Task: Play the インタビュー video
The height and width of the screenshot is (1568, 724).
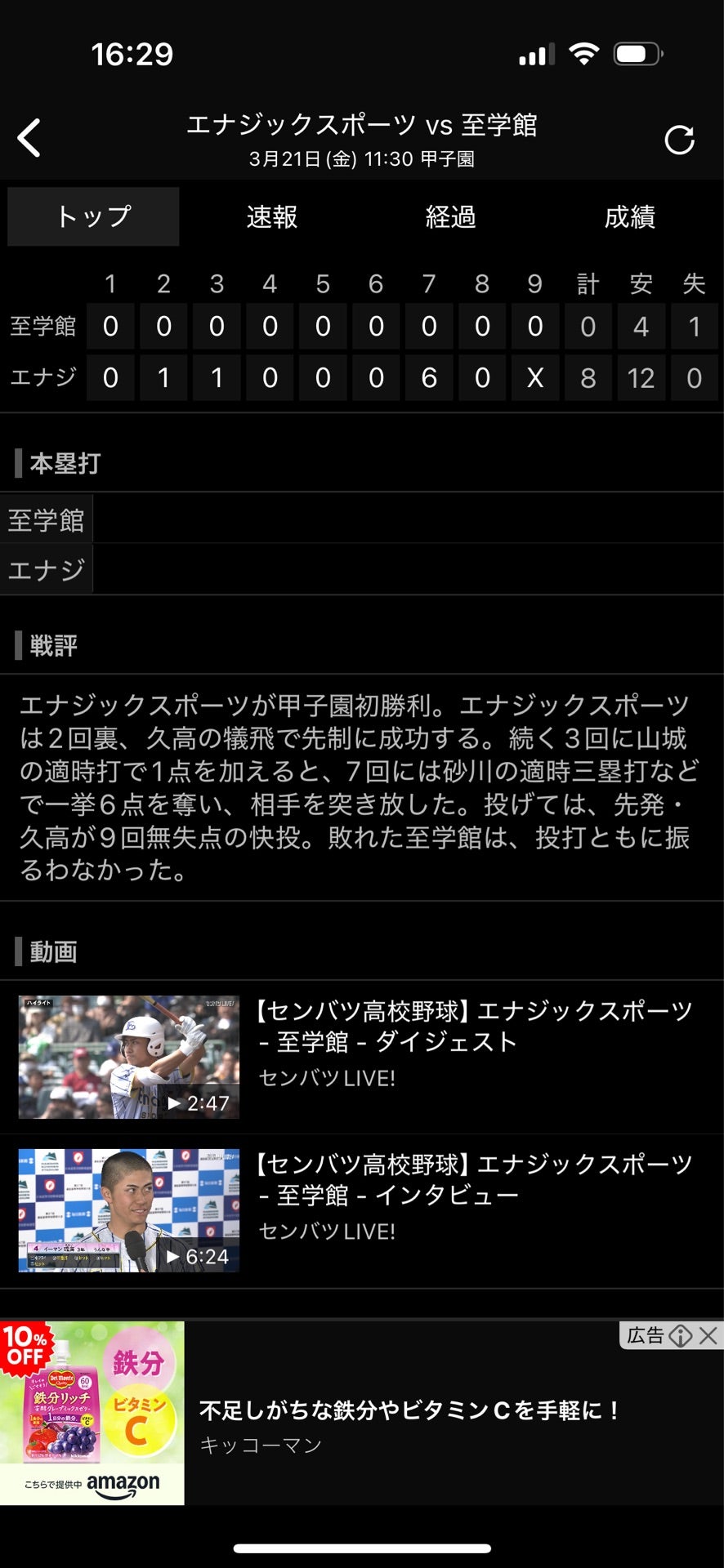Action: click(x=129, y=1210)
